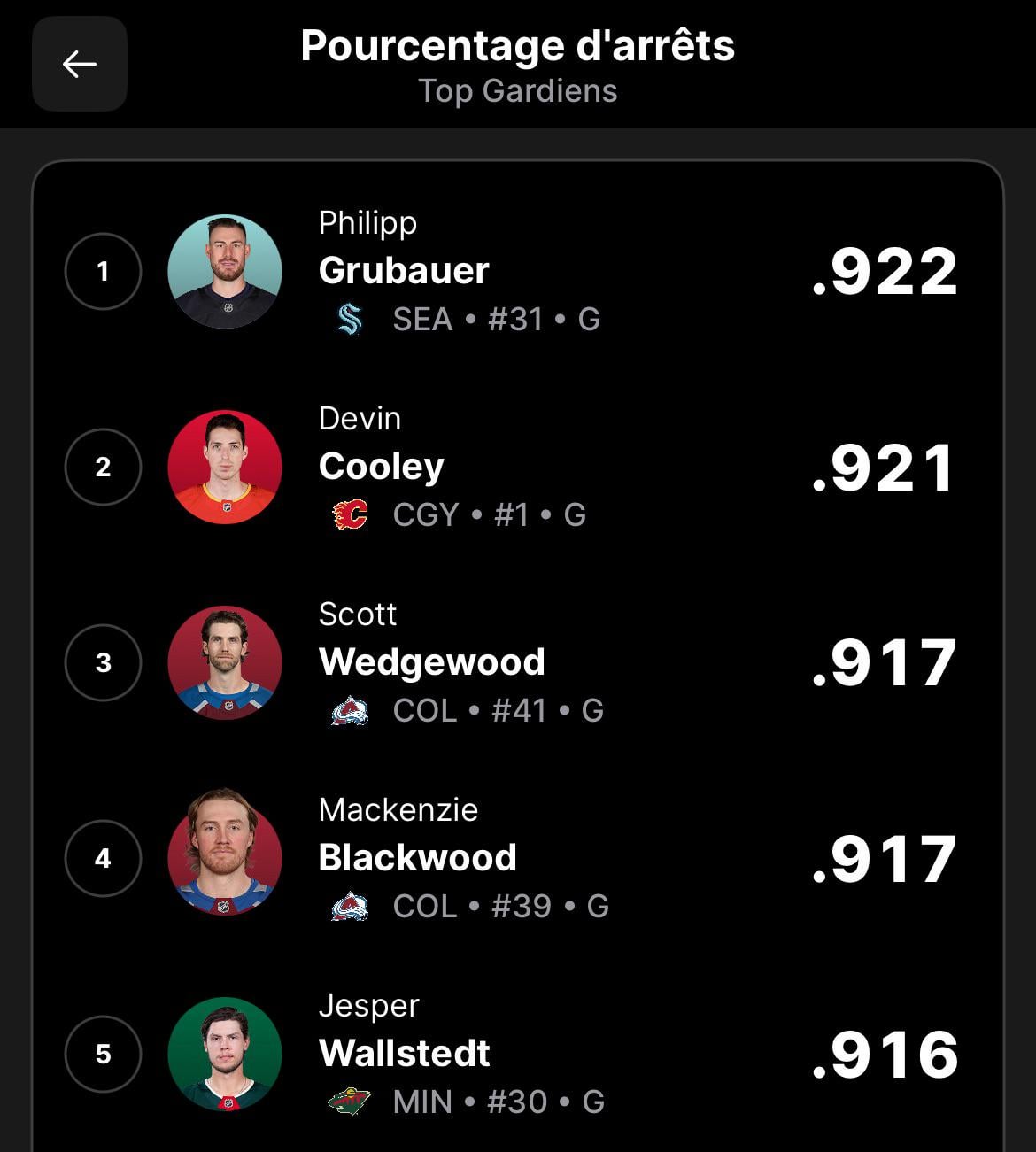This screenshot has height=1152, width=1036.
Task: Open Philipp Grubauer's player profile
Action: (404, 271)
